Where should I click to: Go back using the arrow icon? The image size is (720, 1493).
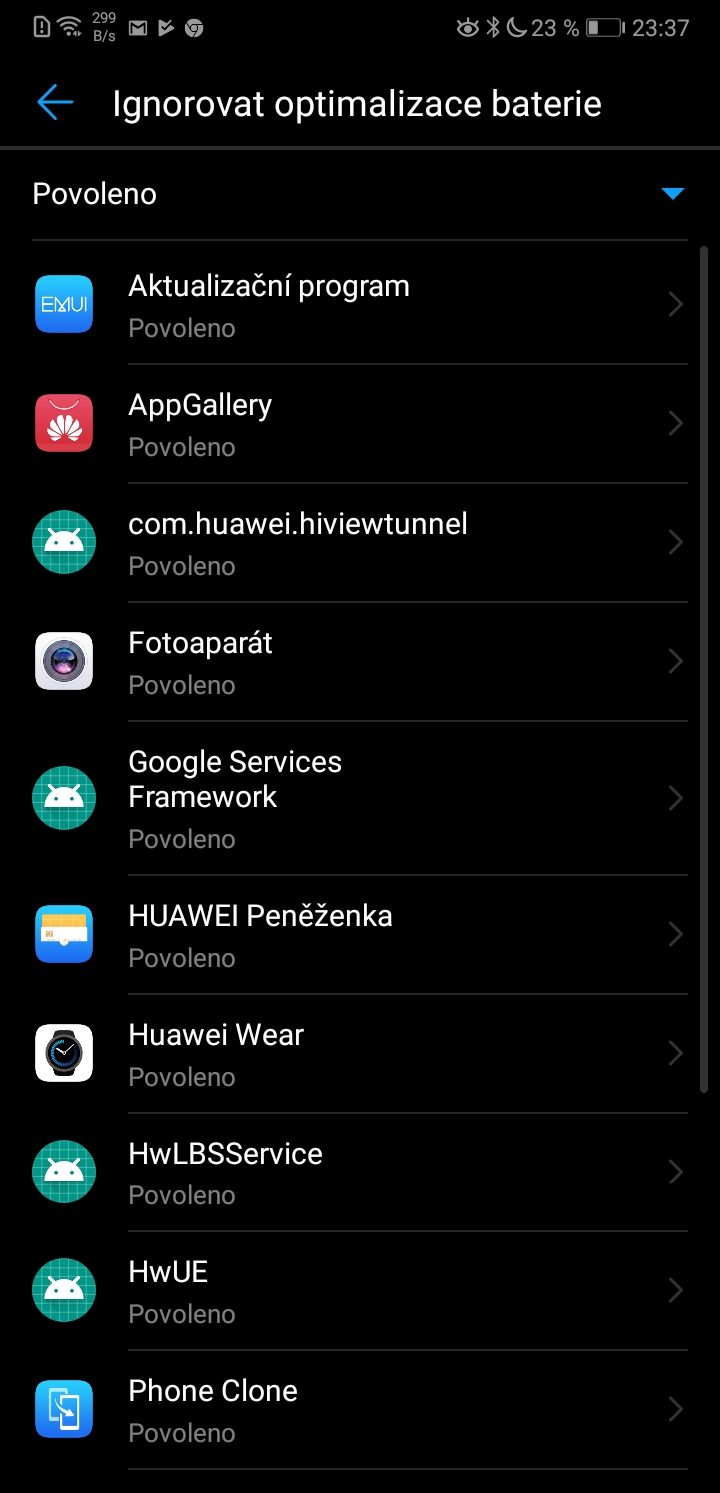[55, 103]
